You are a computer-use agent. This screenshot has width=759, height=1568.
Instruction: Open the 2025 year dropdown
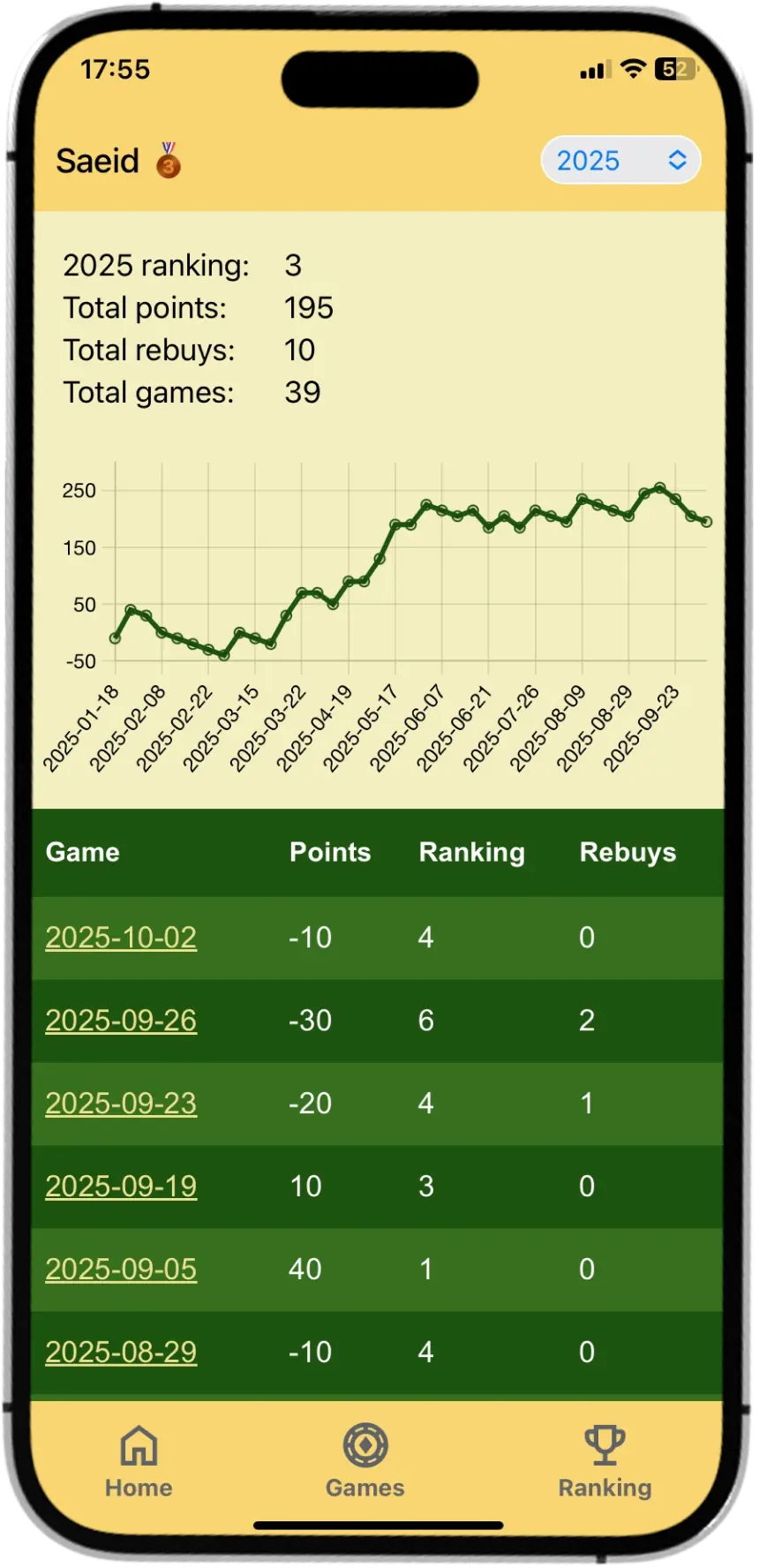(x=620, y=161)
